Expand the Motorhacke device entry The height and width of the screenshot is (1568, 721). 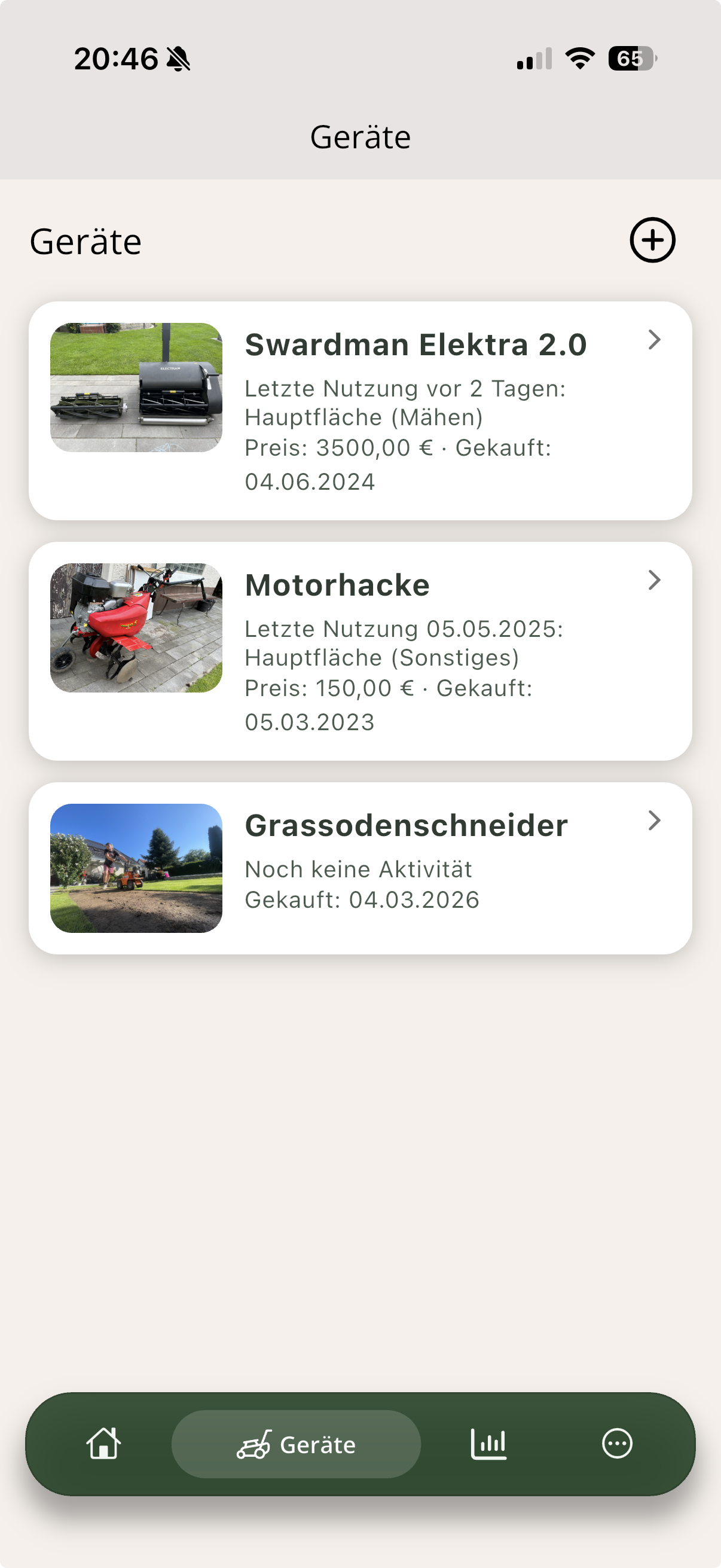653,581
